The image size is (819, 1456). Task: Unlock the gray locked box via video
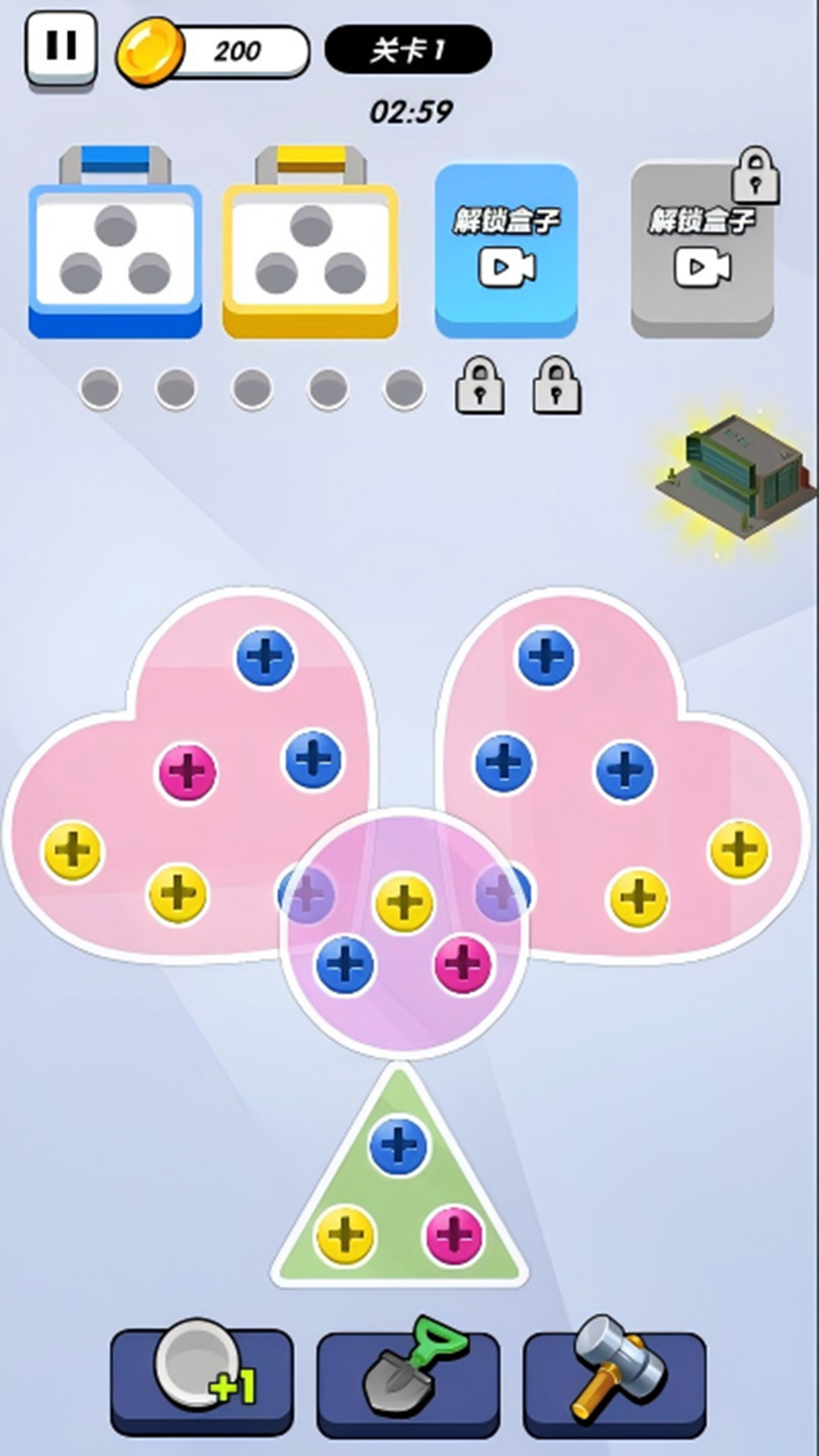coord(702,250)
